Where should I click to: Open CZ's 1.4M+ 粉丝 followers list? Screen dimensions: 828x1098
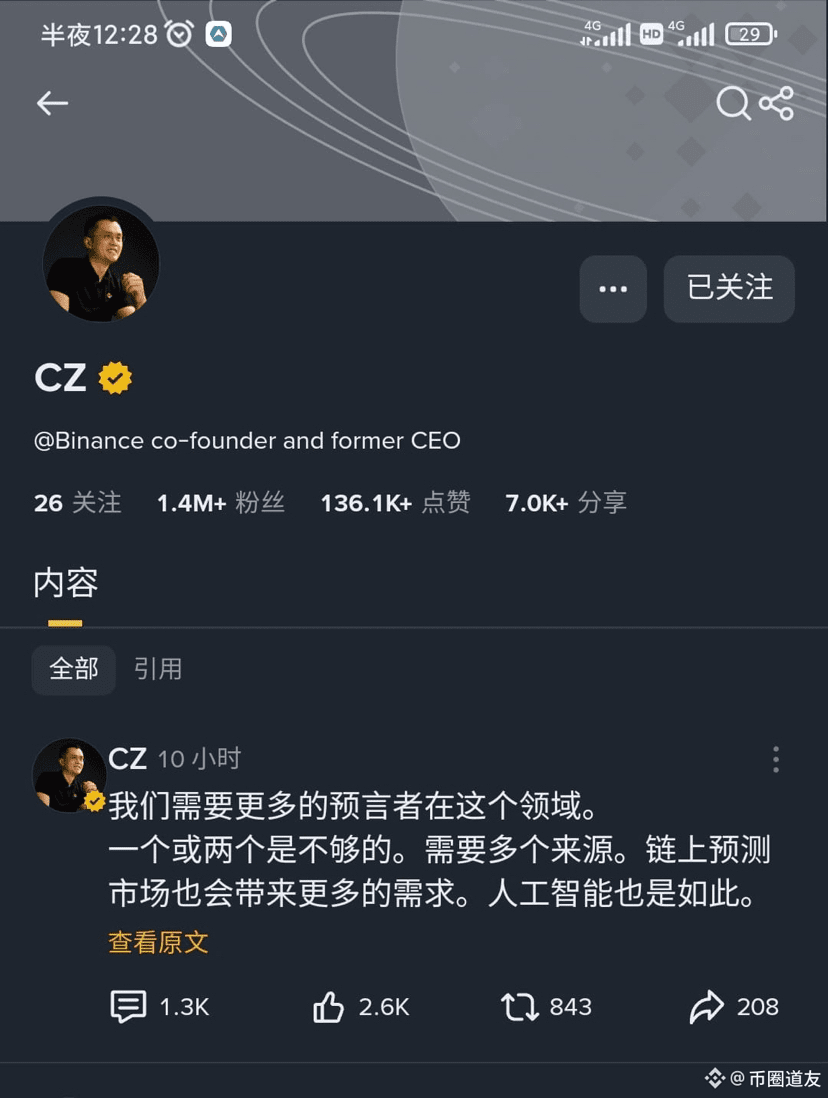(220, 502)
